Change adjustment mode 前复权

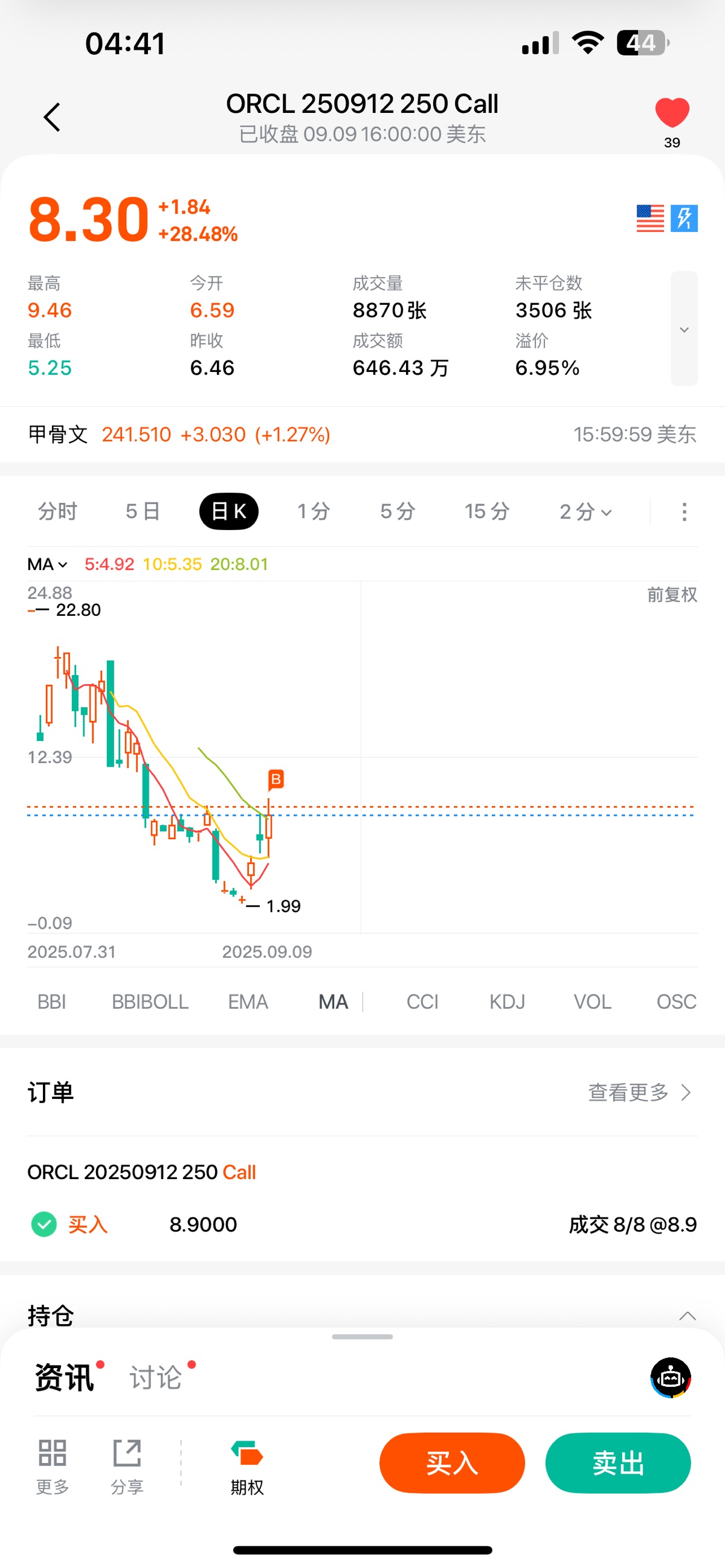[672, 595]
